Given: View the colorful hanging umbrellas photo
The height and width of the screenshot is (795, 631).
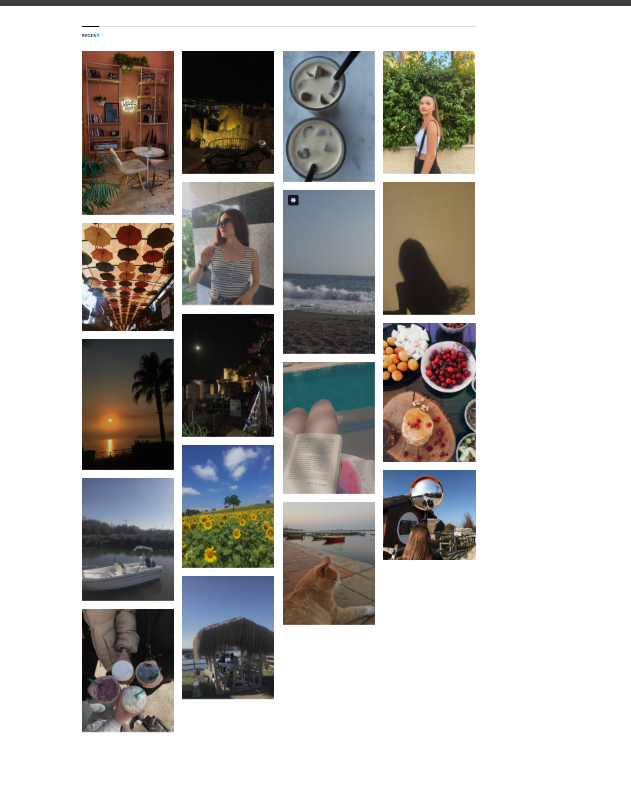Looking at the screenshot, I should tap(128, 276).
